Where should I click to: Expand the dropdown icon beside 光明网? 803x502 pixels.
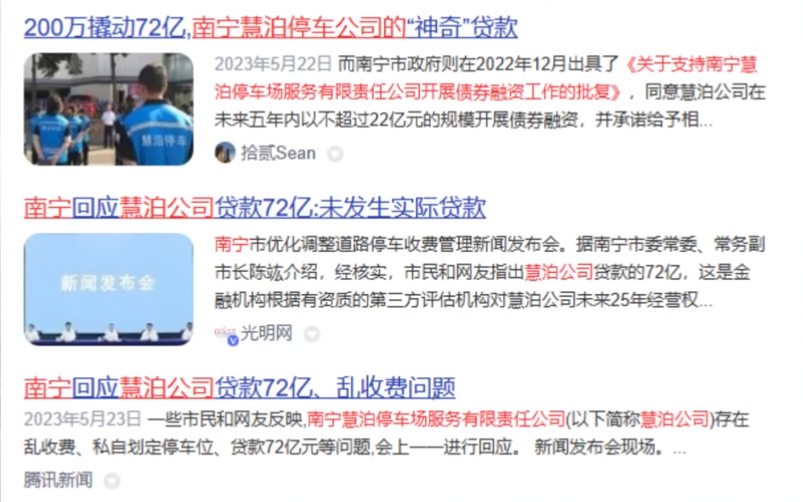311,335
